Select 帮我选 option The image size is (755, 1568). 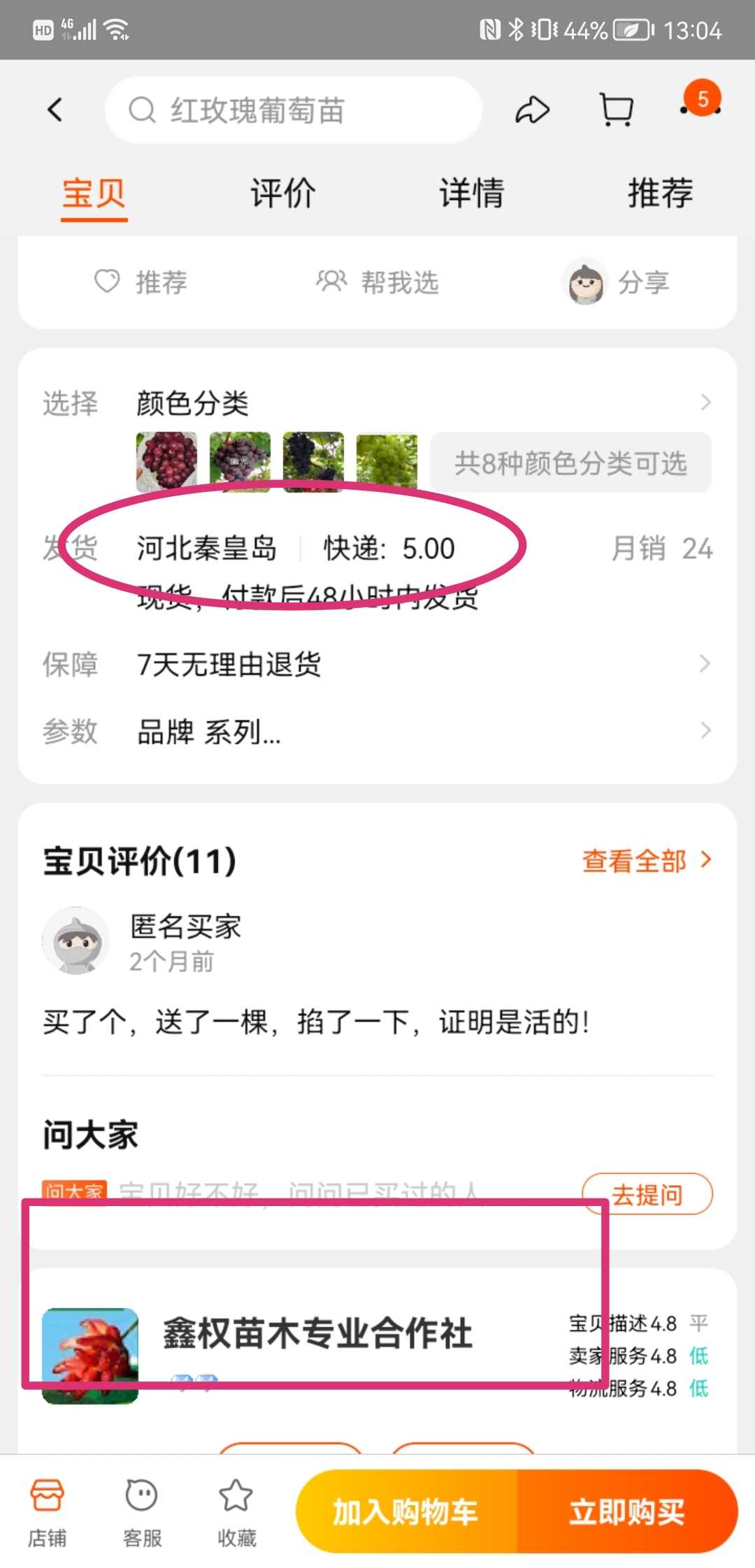point(377,282)
